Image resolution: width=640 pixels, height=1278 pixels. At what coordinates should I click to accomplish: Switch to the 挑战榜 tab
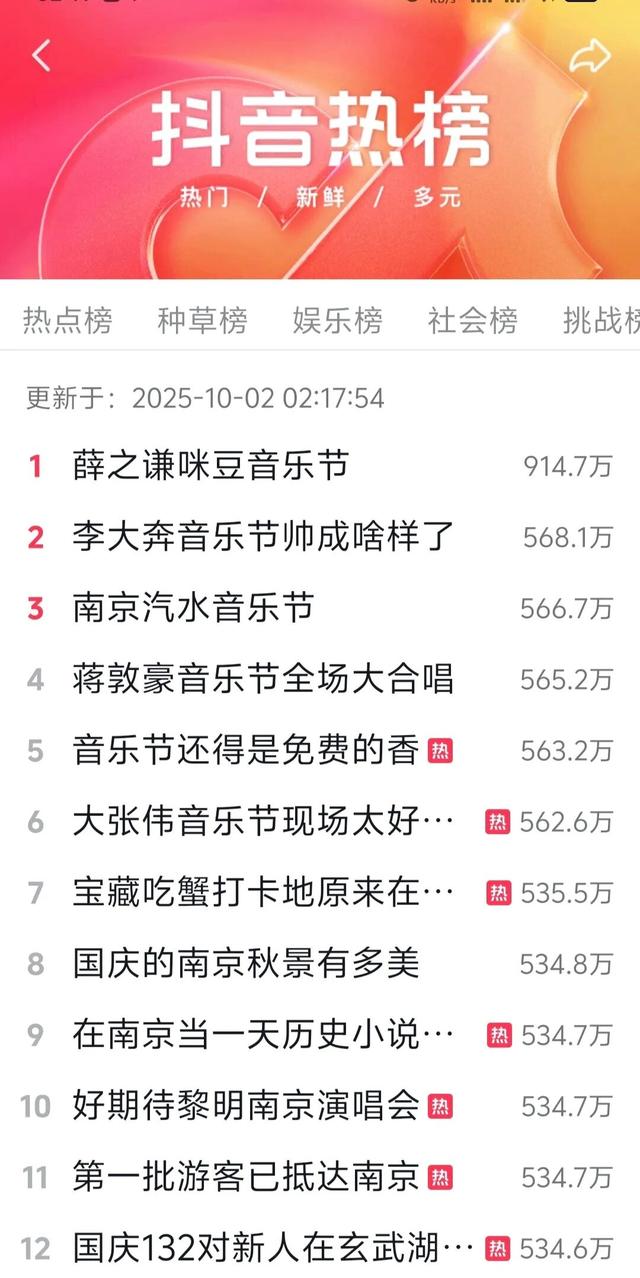coord(601,321)
